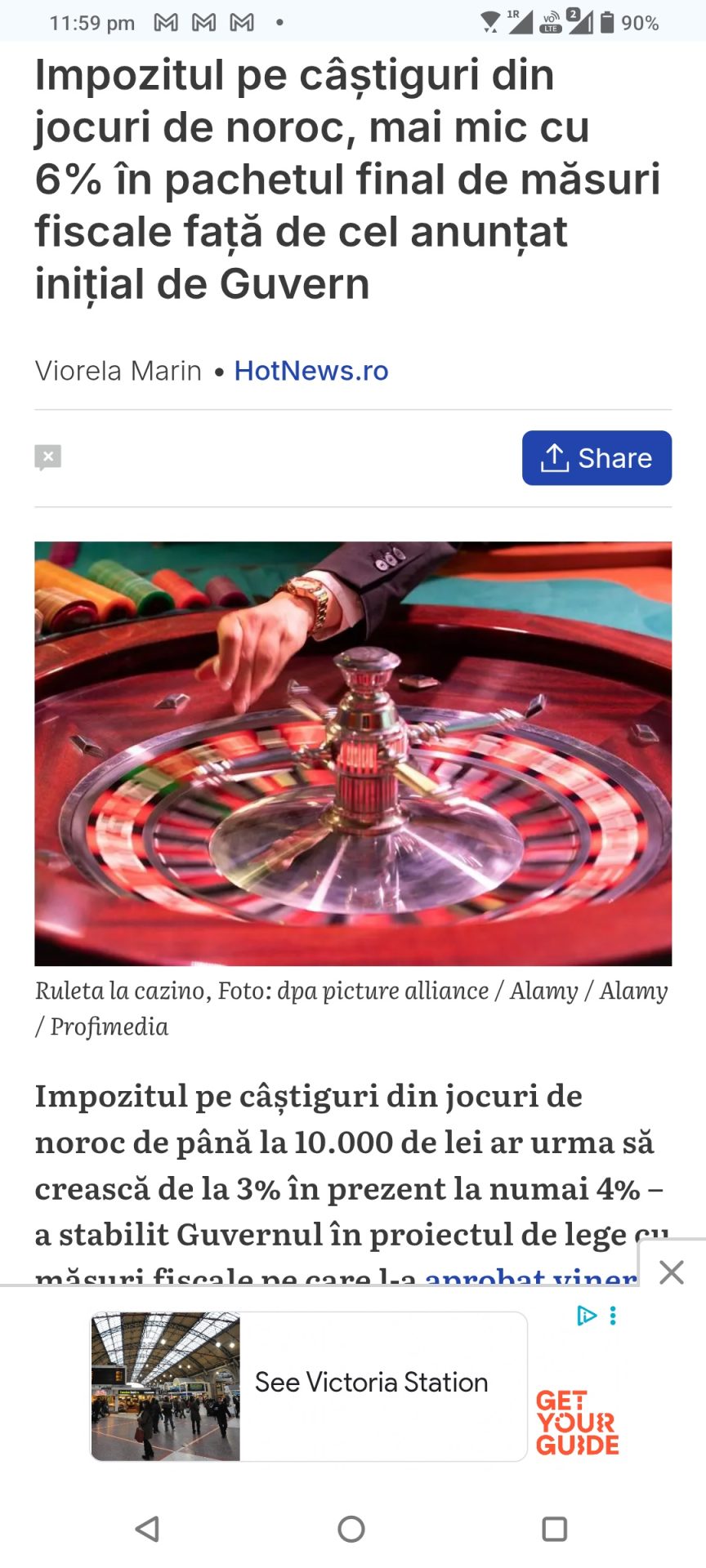
Task: Open the HotNews.ro source link
Action: [x=311, y=371]
